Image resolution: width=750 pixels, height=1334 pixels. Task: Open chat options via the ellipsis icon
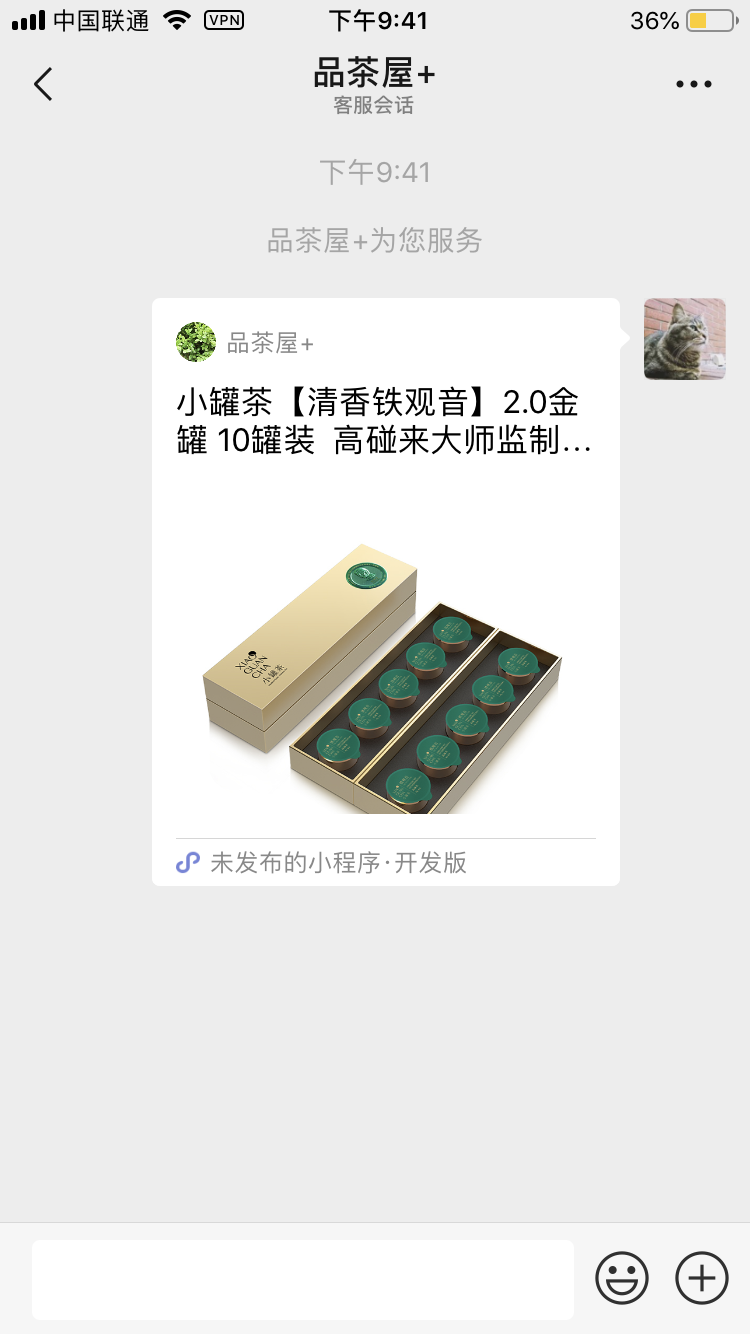(693, 84)
